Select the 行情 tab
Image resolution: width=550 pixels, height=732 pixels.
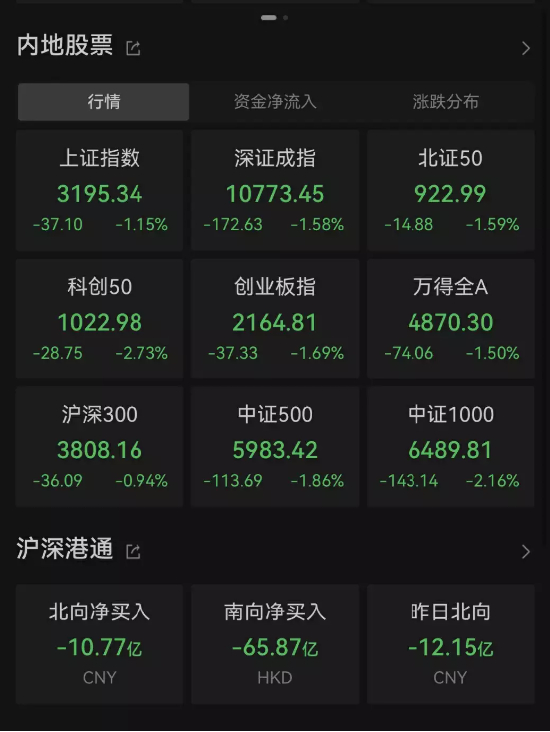(x=104, y=102)
